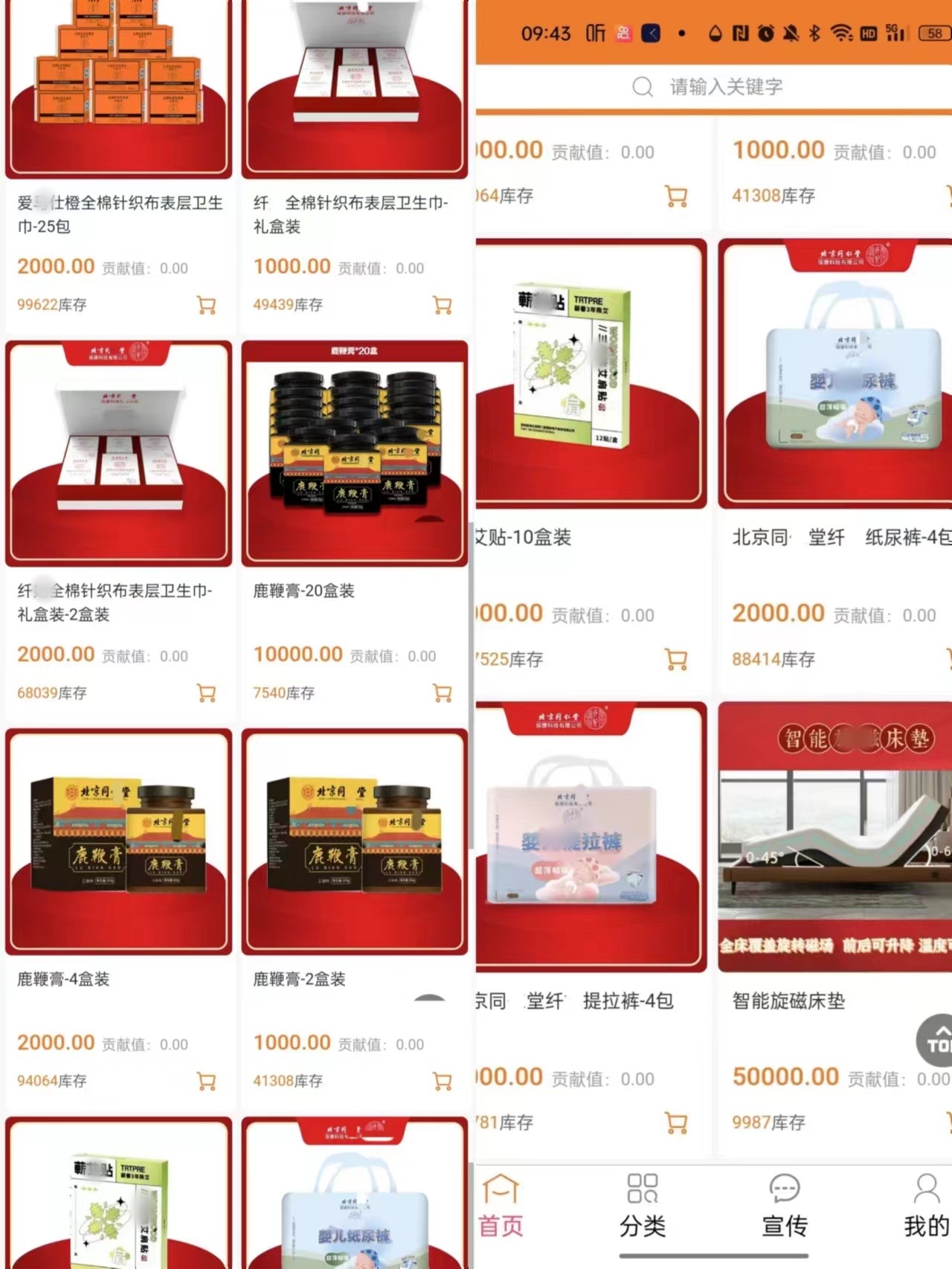The image size is (952, 1269).
Task: View the 卫生巾-礼盒装-2盒装 product
Action: pos(119,454)
